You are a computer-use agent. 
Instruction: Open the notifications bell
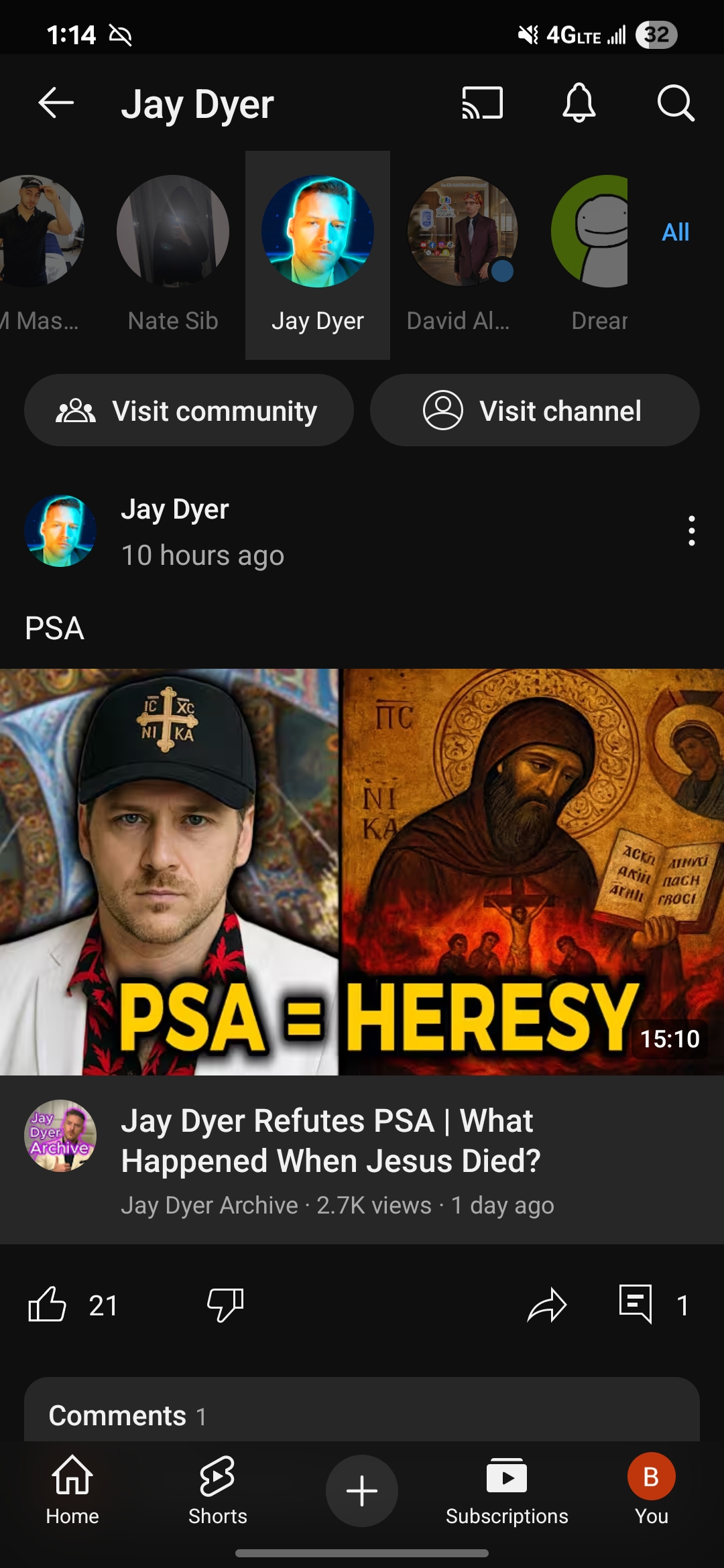579,103
